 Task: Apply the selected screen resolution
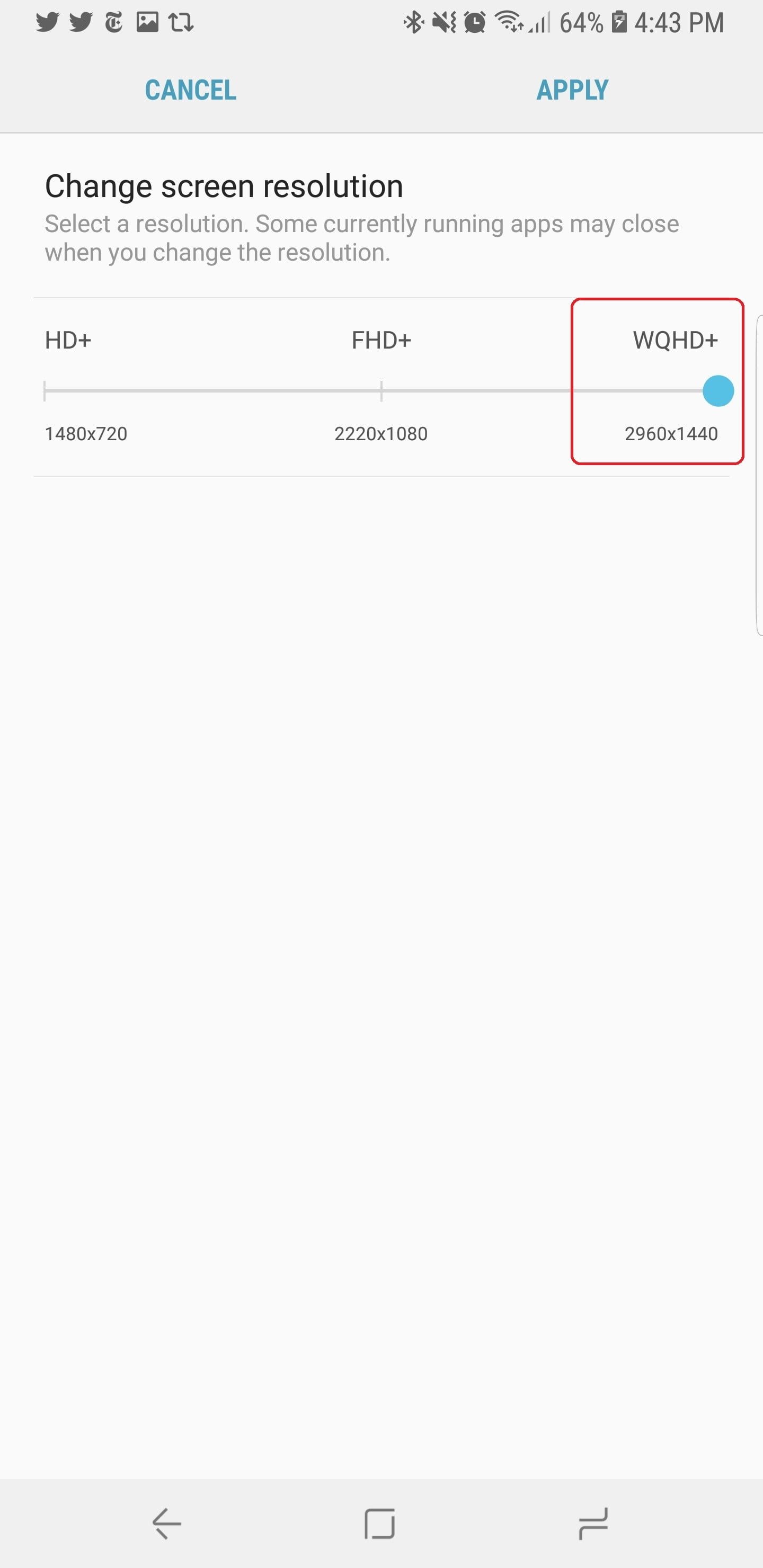click(572, 90)
